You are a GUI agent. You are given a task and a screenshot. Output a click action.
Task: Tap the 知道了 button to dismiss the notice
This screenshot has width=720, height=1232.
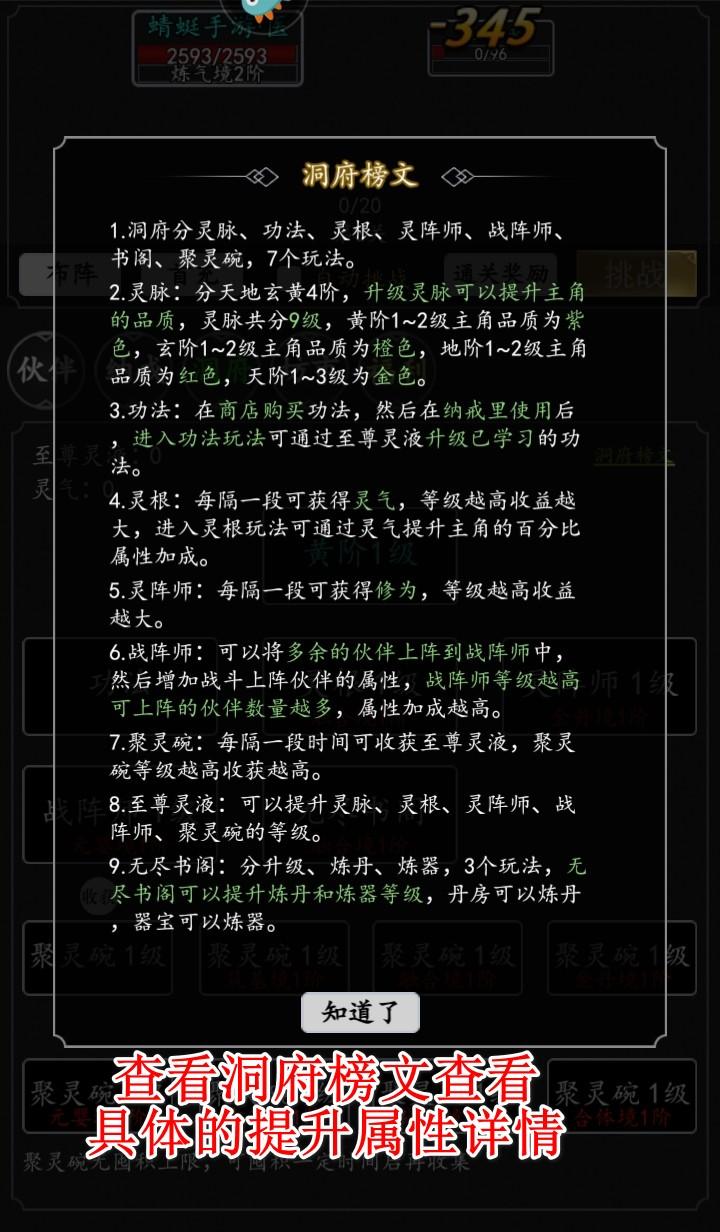pyautogui.click(x=360, y=1013)
